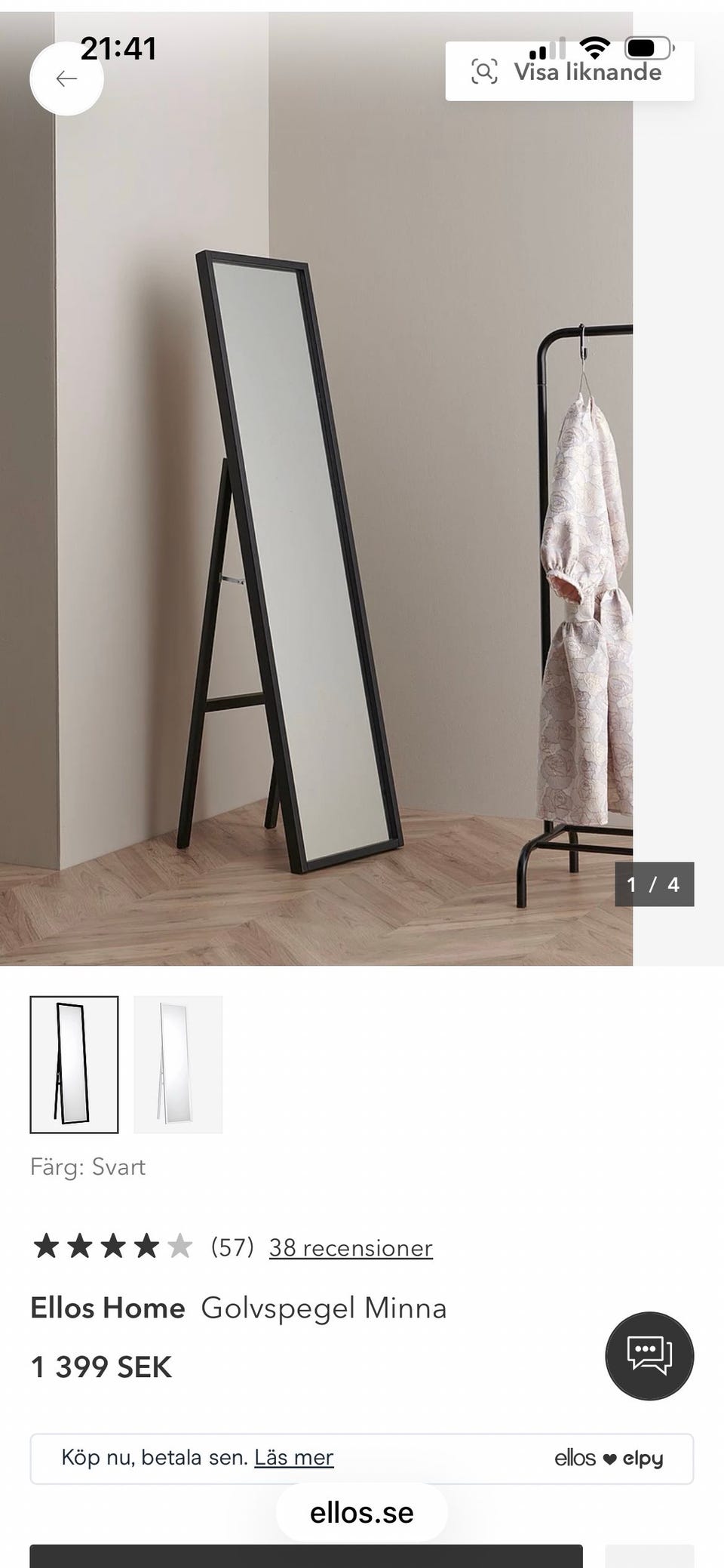
Task: Tap the camera scan icon in Visa liknande
Action: pos(486,70)
